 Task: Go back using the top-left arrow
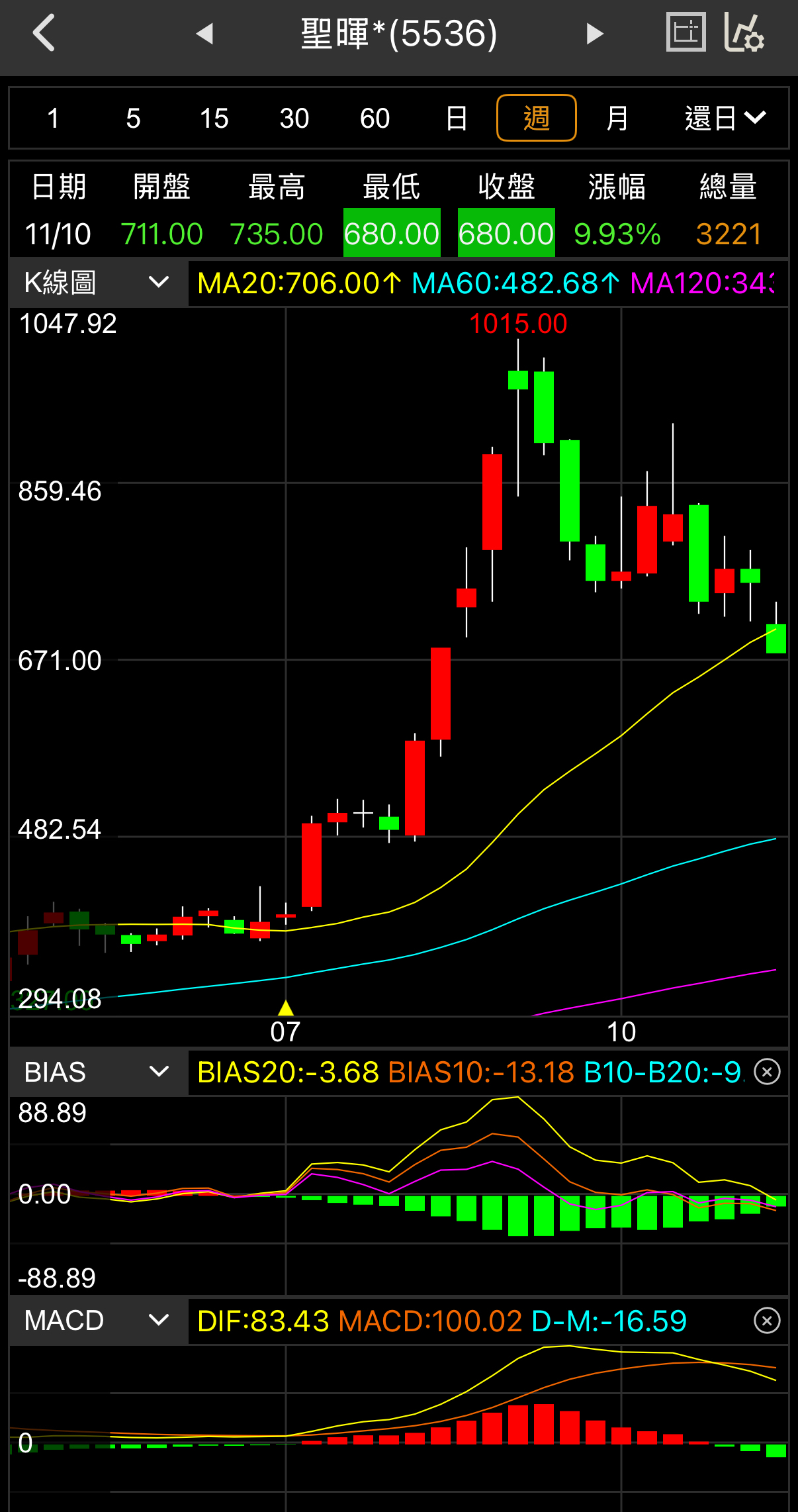click(x=44, y=34)
